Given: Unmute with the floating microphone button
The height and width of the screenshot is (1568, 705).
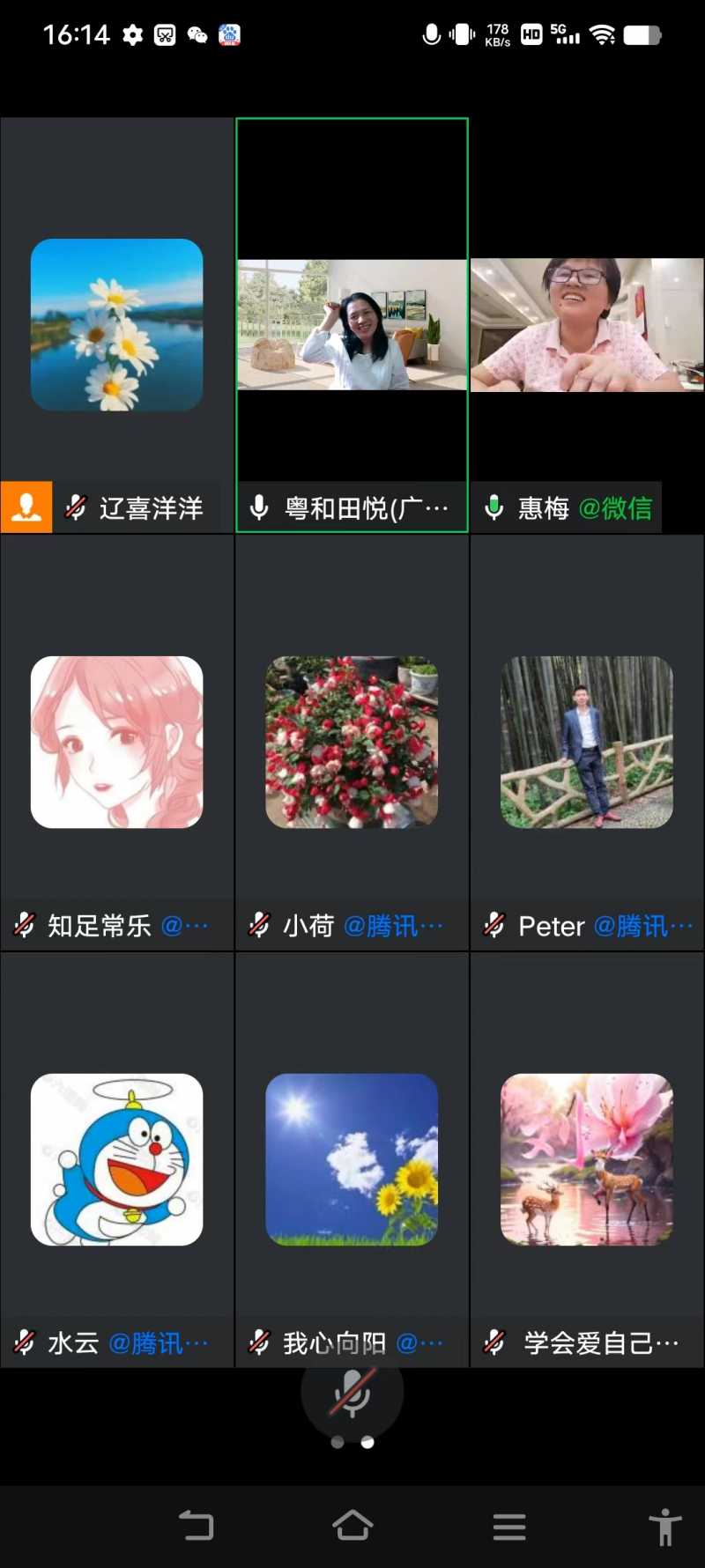Looking at the screenshot, I should tap(352, 1392).
